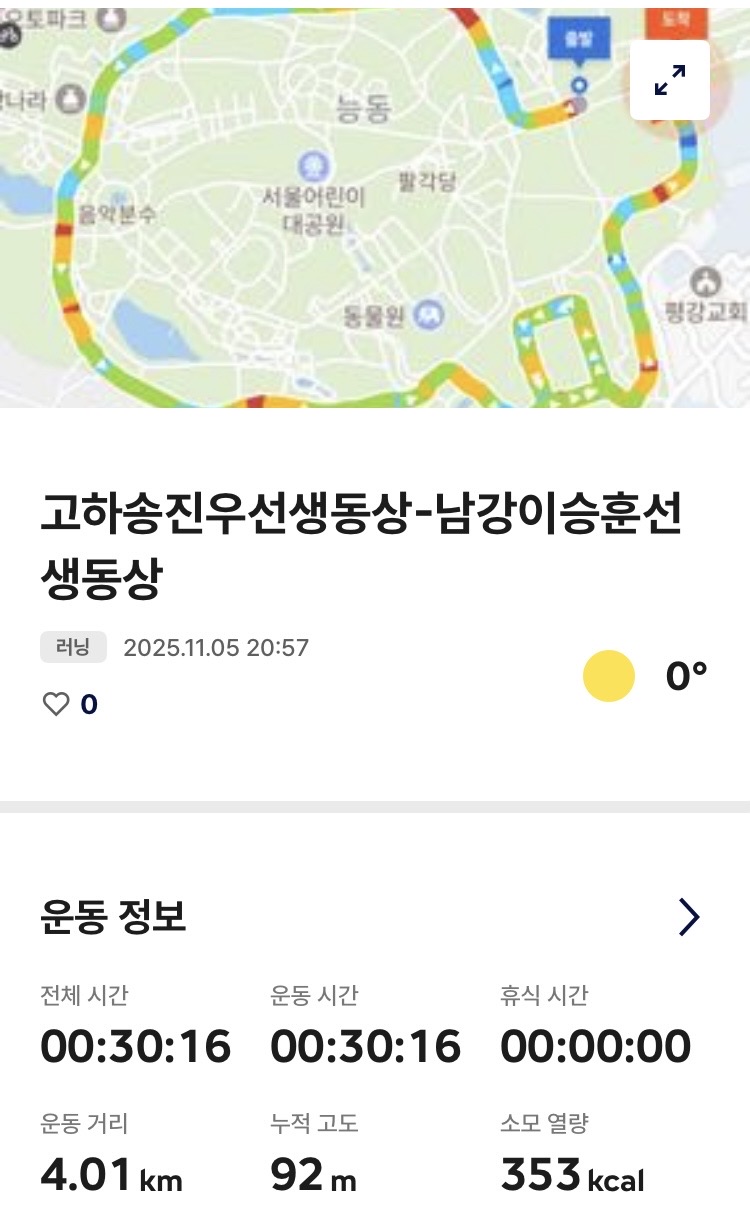750x1223 pixels.
Task: Click the orange 도착 finish marker
Action: 675,16
